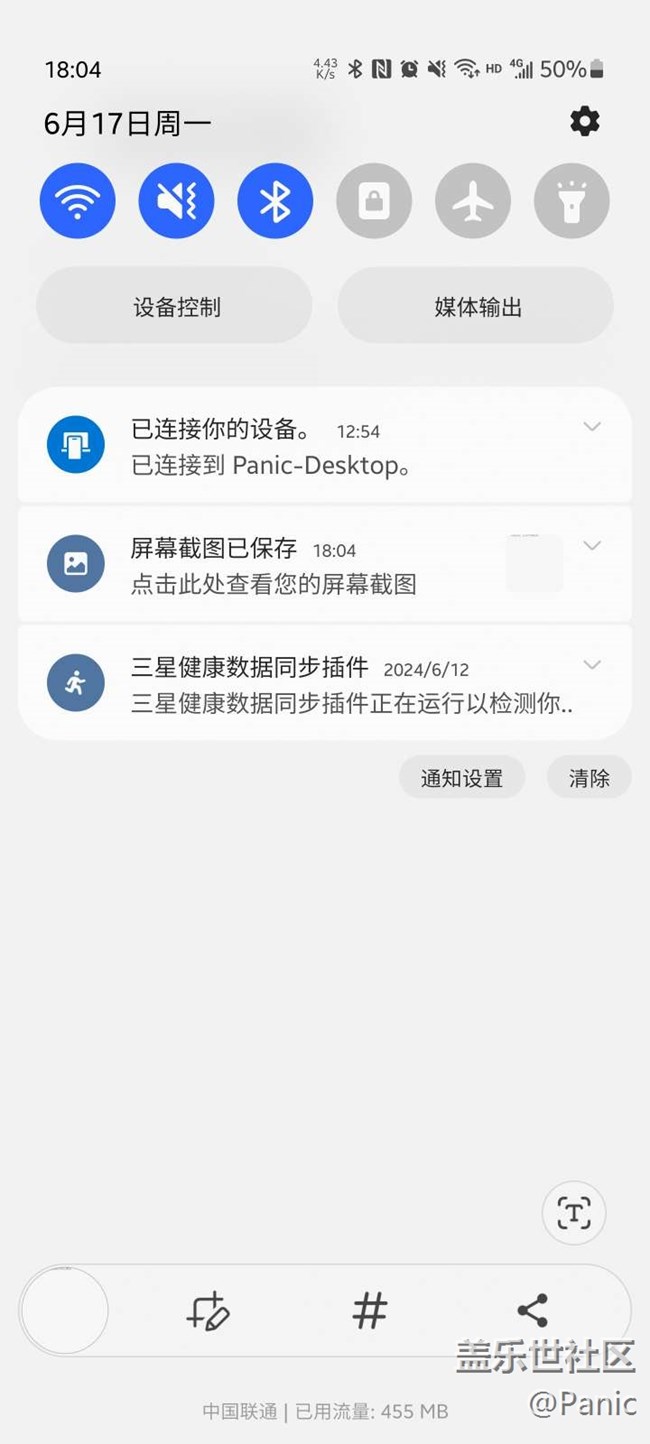Open 通知设置 notification settings
650x1444 pixels.
[x=462, y=777]
